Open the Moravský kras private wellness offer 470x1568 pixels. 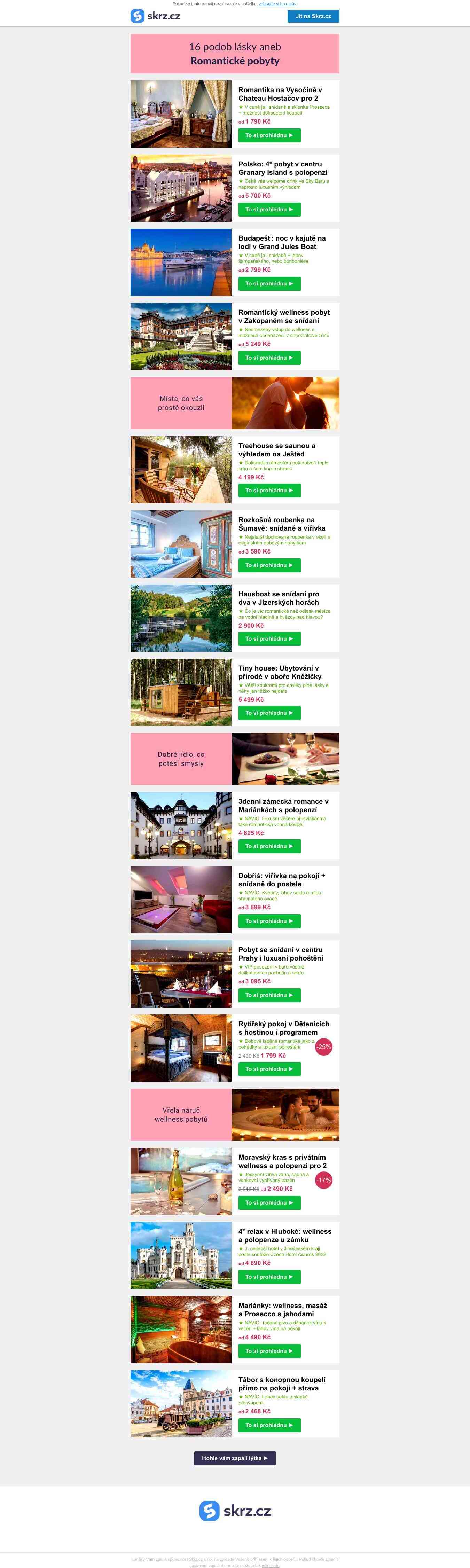coord(269,1203)
